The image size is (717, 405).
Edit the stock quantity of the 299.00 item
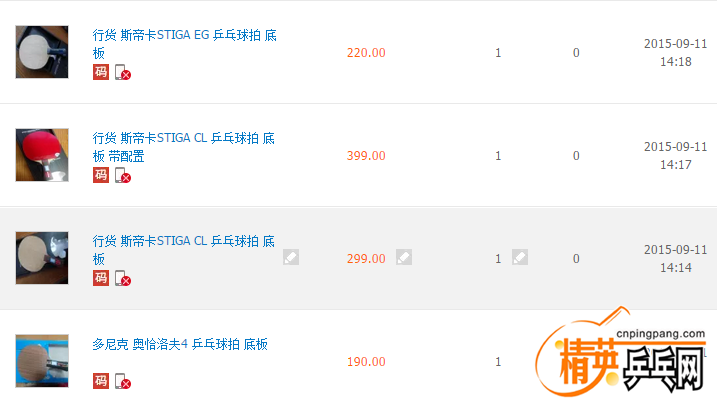tap(519, 257)
